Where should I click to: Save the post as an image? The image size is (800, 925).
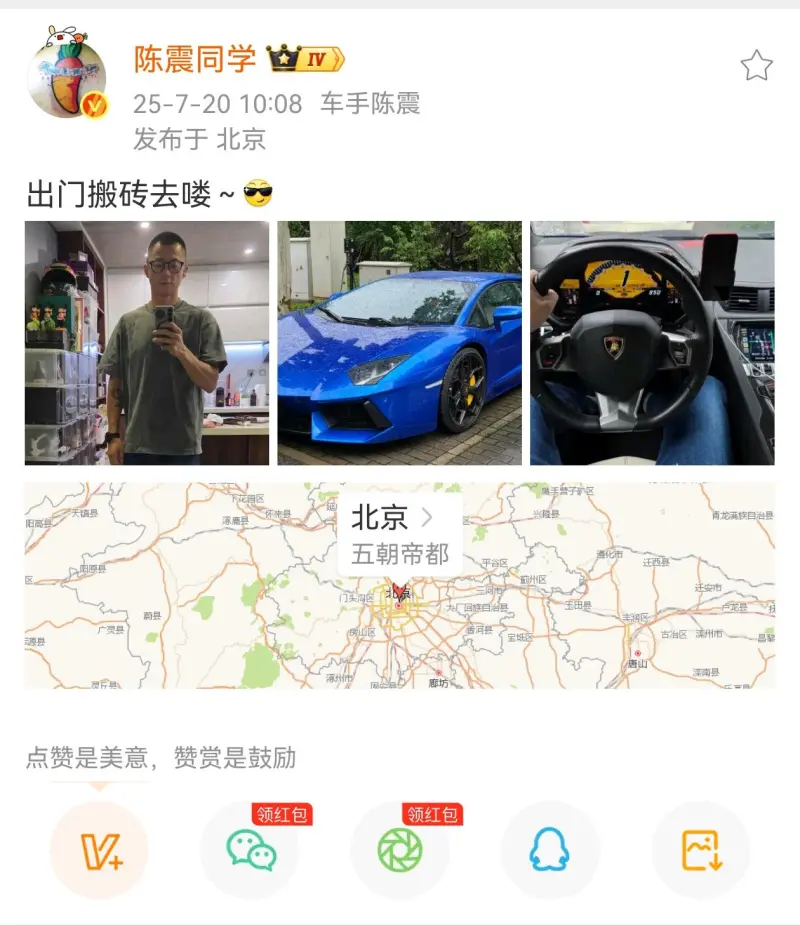tap(700, 850)
